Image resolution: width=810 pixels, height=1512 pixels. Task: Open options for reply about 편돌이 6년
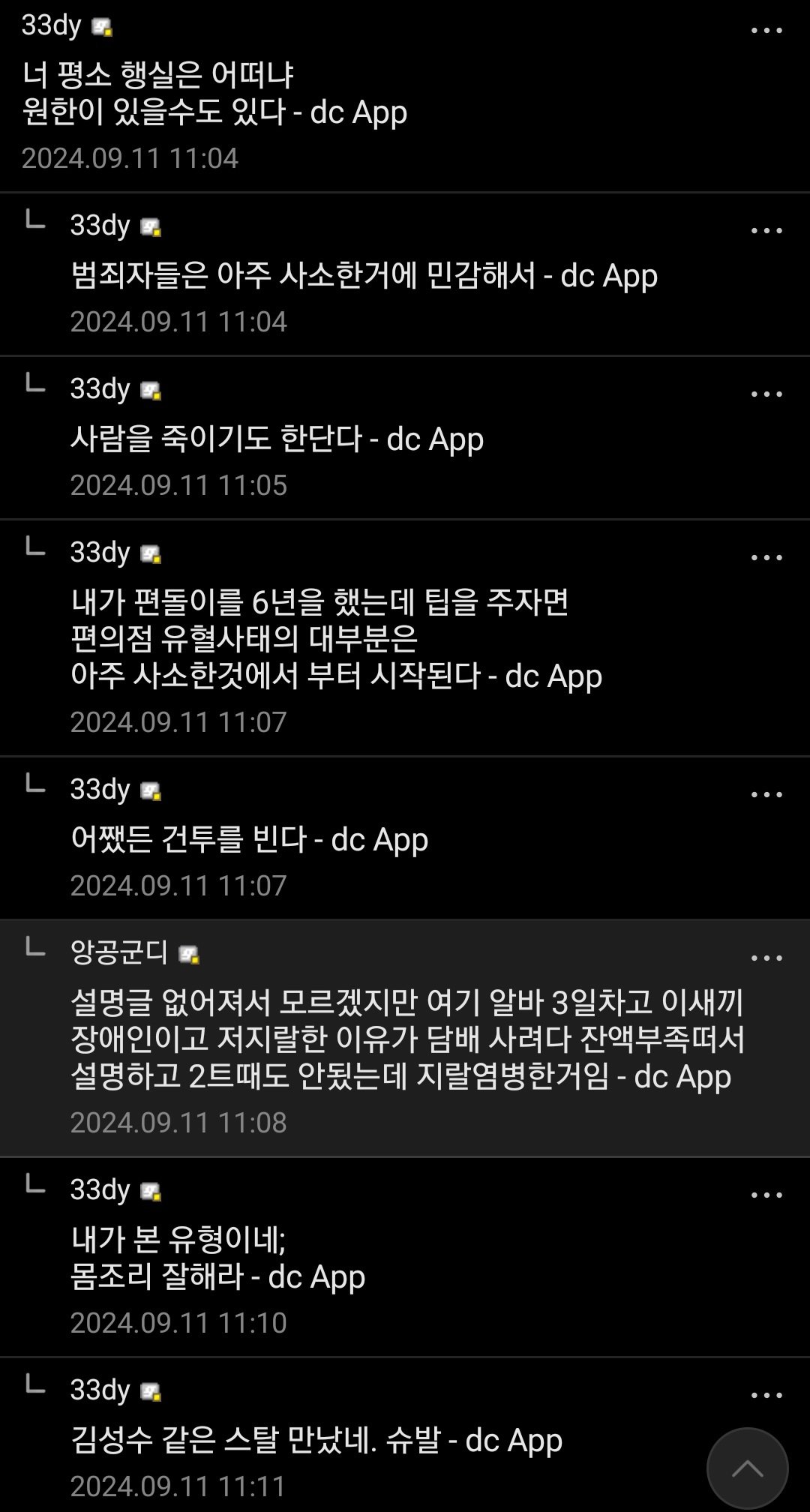point(766,558)
